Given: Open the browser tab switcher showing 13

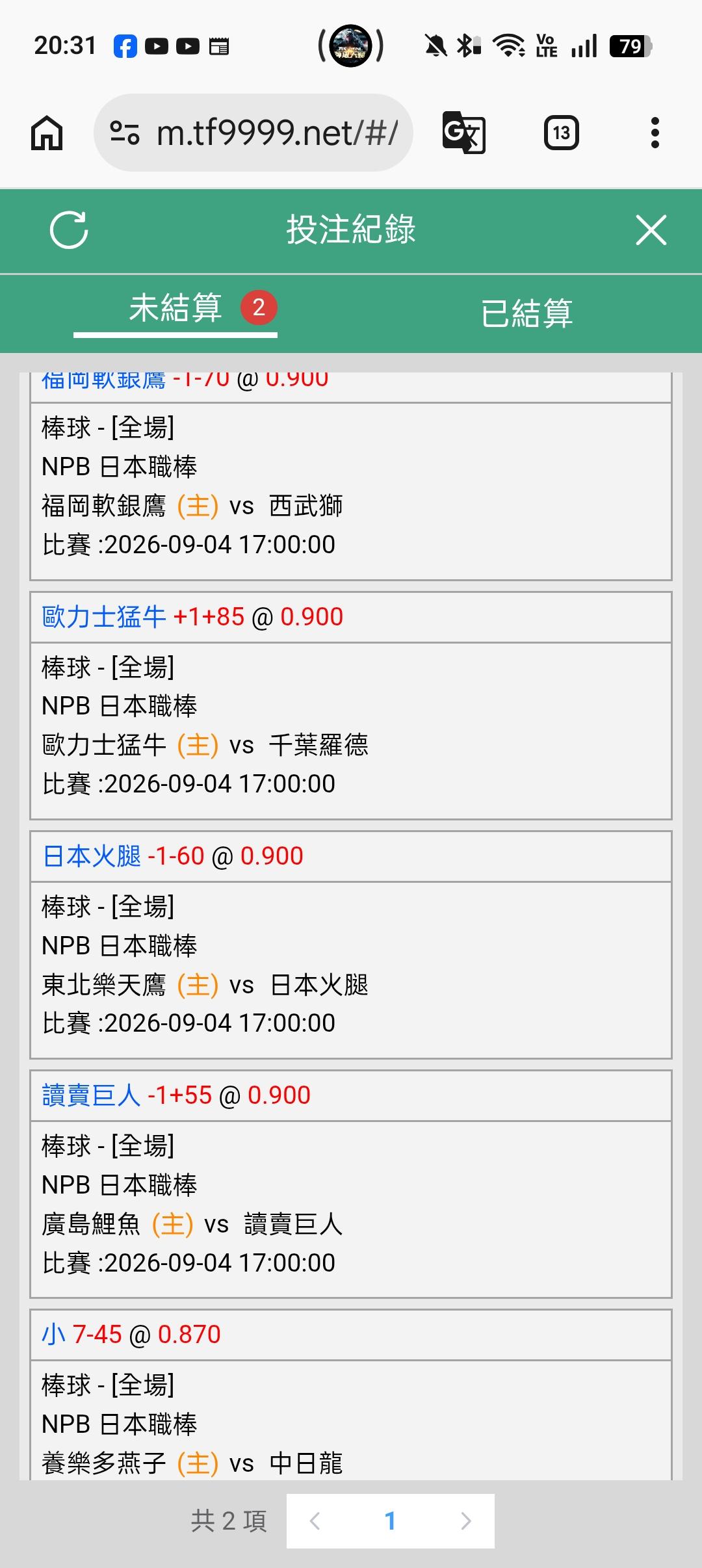Looking at the screenshot, I should click(561, 133).
